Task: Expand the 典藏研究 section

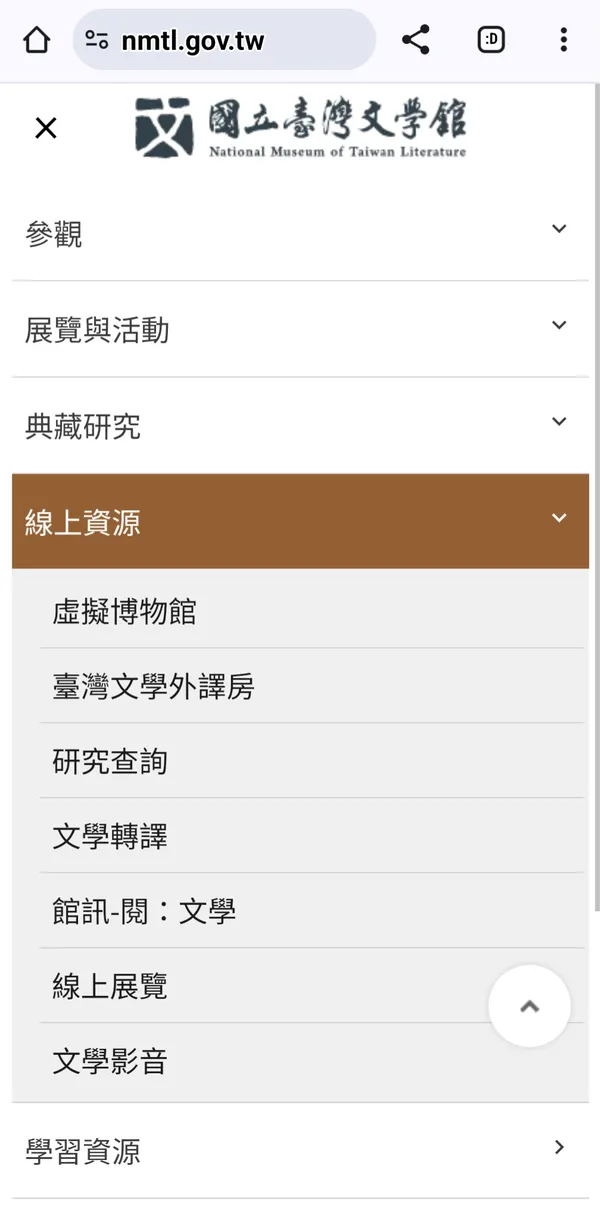Action: (x=559, y=422)
